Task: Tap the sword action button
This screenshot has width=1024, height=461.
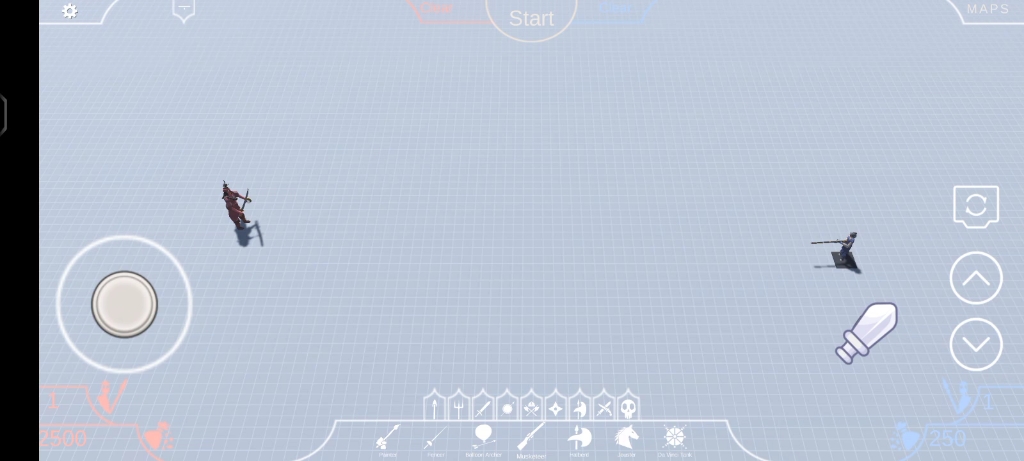Action: click(x=867, y=333)
